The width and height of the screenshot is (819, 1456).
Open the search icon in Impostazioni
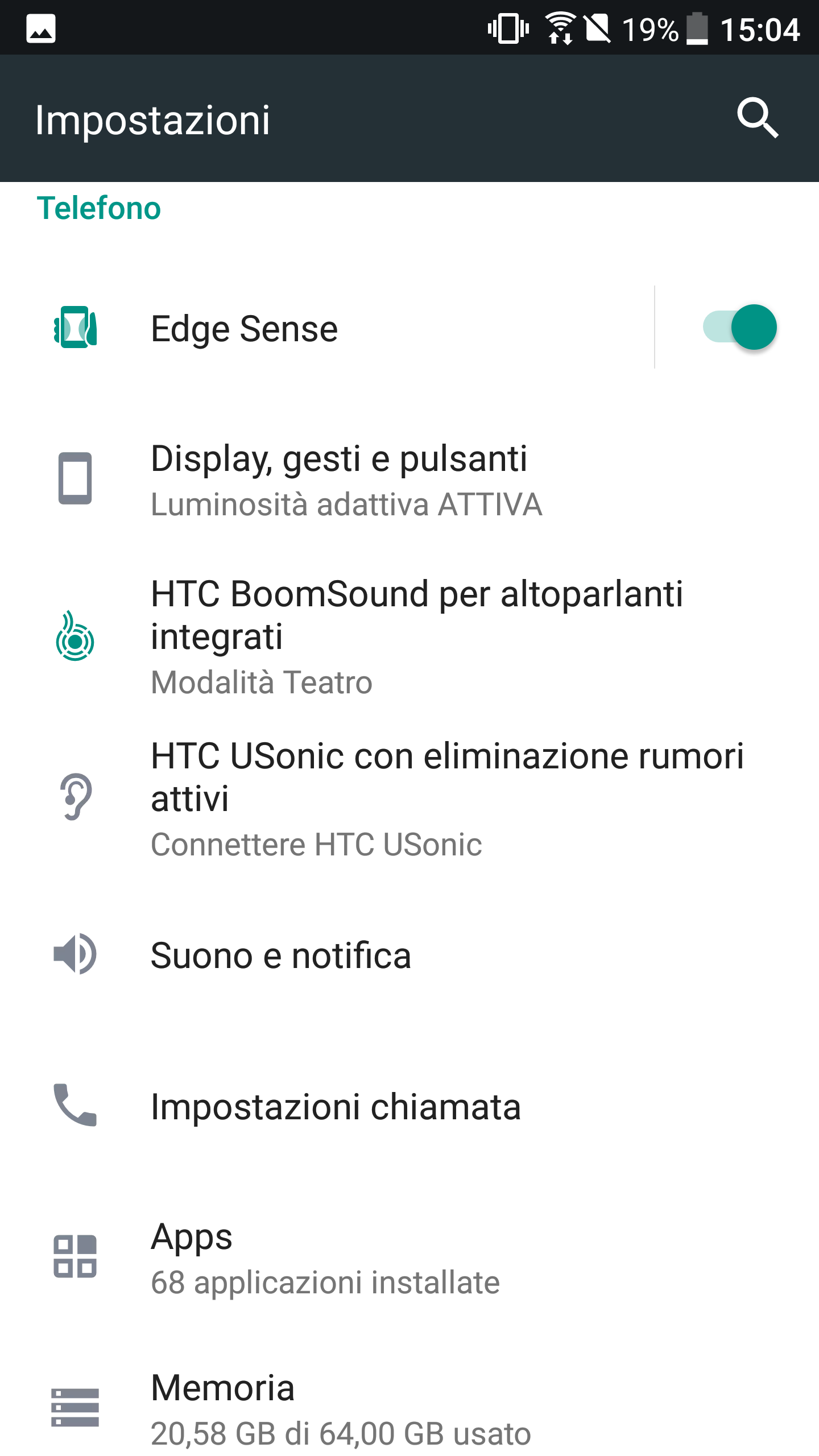click(758, 118)
